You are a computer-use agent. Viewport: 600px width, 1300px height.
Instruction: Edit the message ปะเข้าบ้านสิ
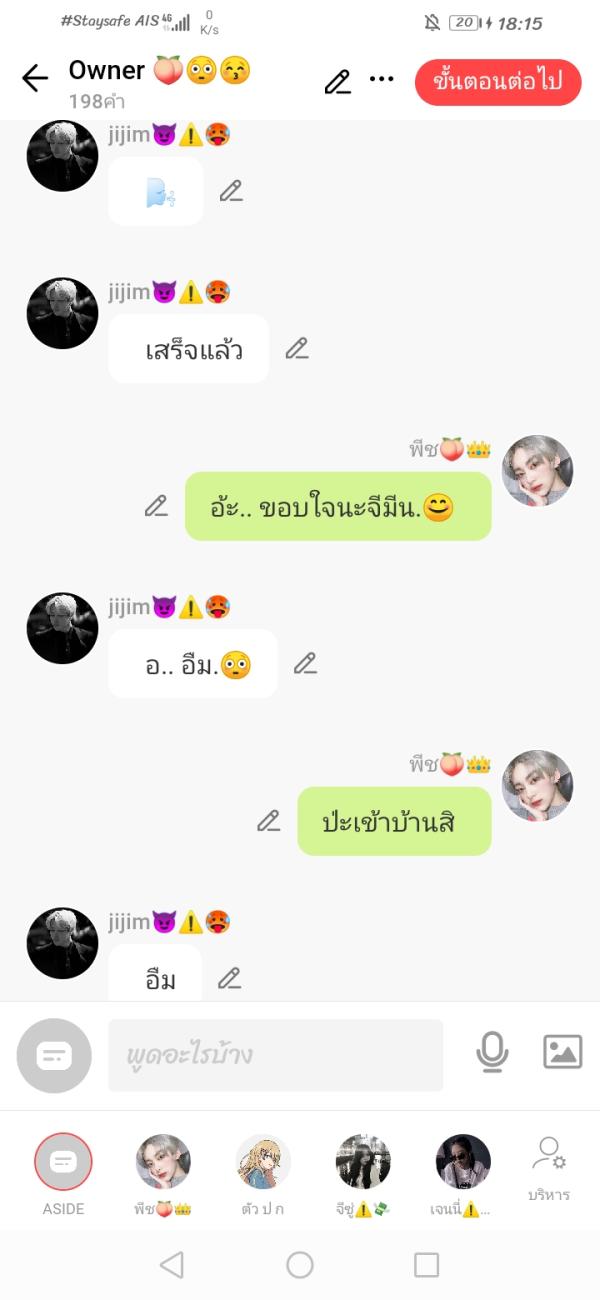[x=268, y=821]
